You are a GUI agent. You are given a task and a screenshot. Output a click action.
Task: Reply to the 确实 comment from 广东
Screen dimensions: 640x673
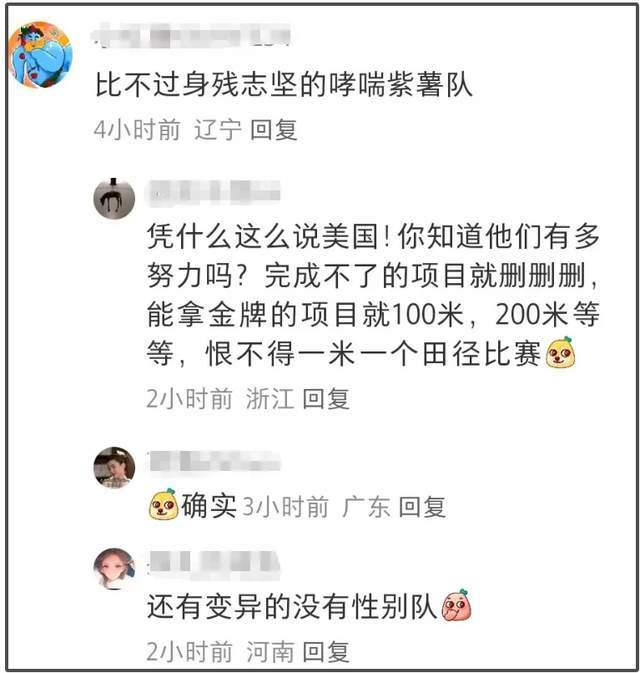(421, 507)
